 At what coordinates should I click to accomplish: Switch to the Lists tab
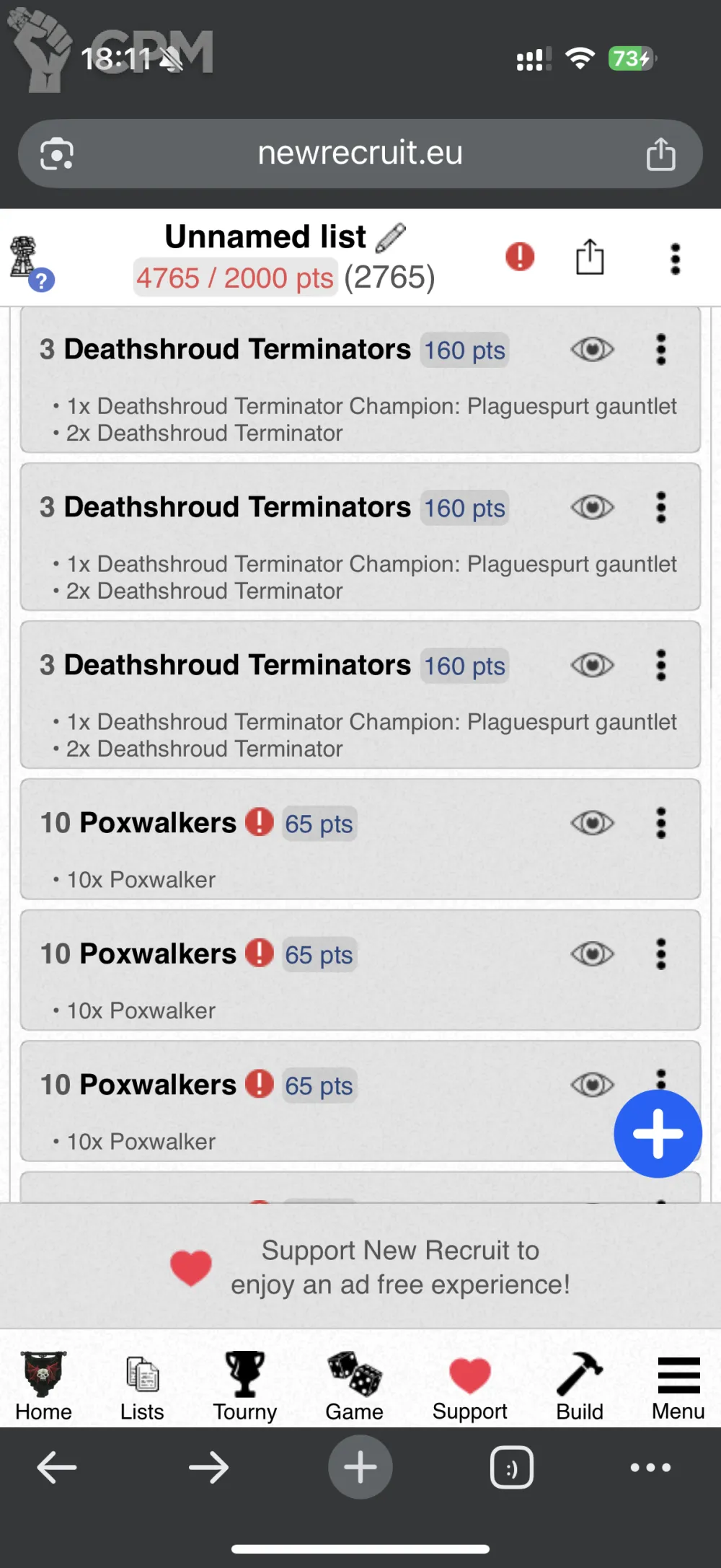[x=142, y=1386]
